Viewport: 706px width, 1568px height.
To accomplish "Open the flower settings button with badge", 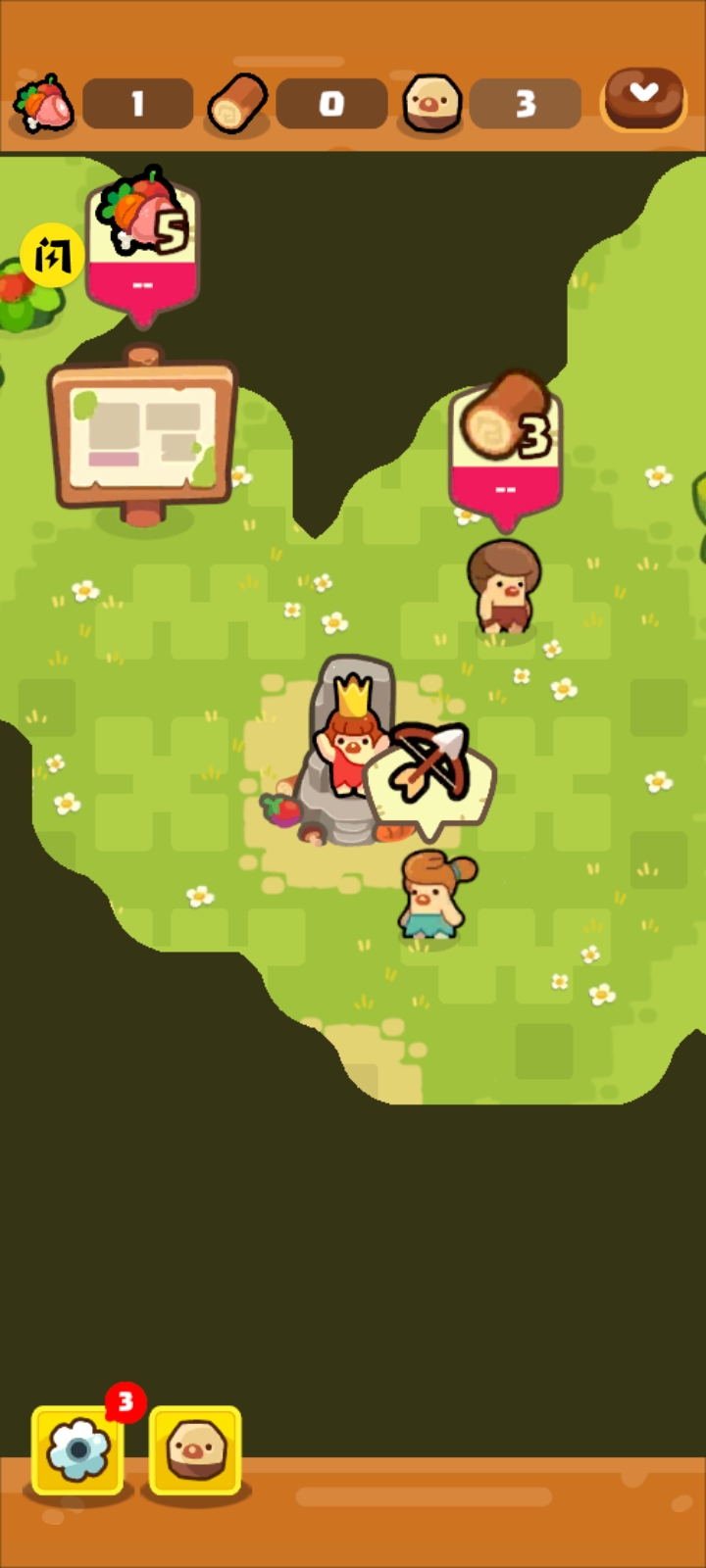I will click(x=78, y=1450).
